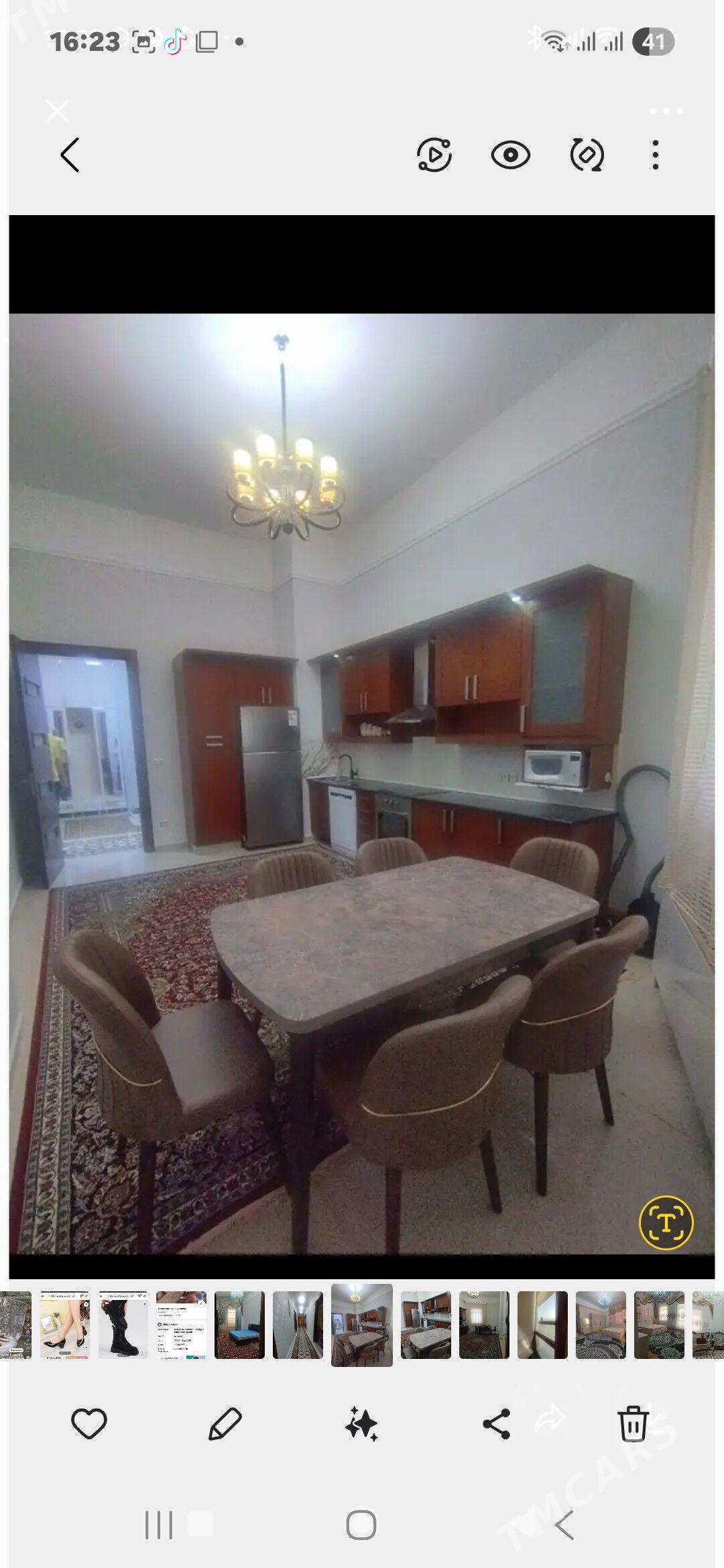Play the motion photo clip icon
Viewport: 724px width, 1568px height.
[x=434, y=155]
